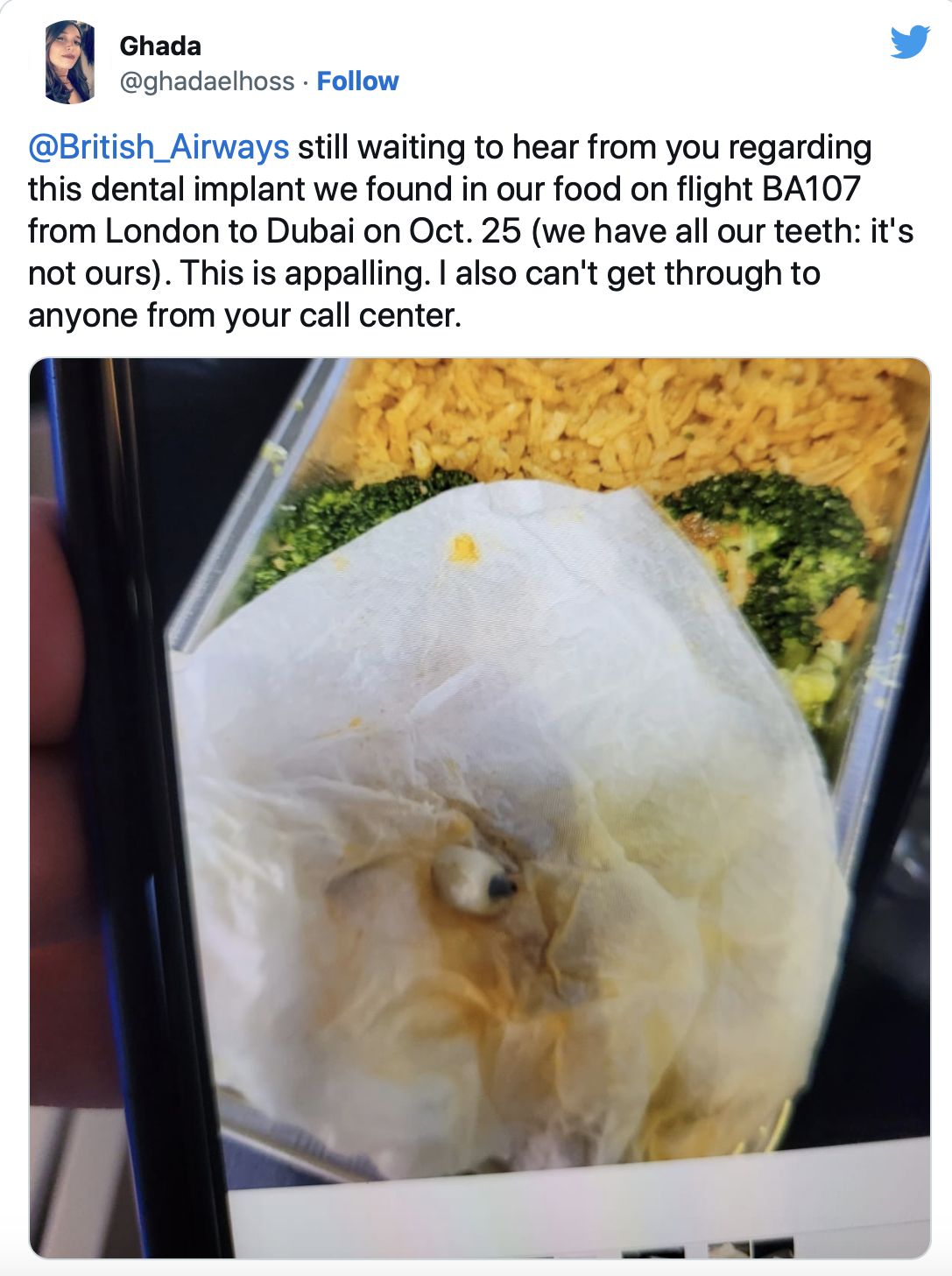
Task: Open the name Ghada
Action: pos(160,46)
